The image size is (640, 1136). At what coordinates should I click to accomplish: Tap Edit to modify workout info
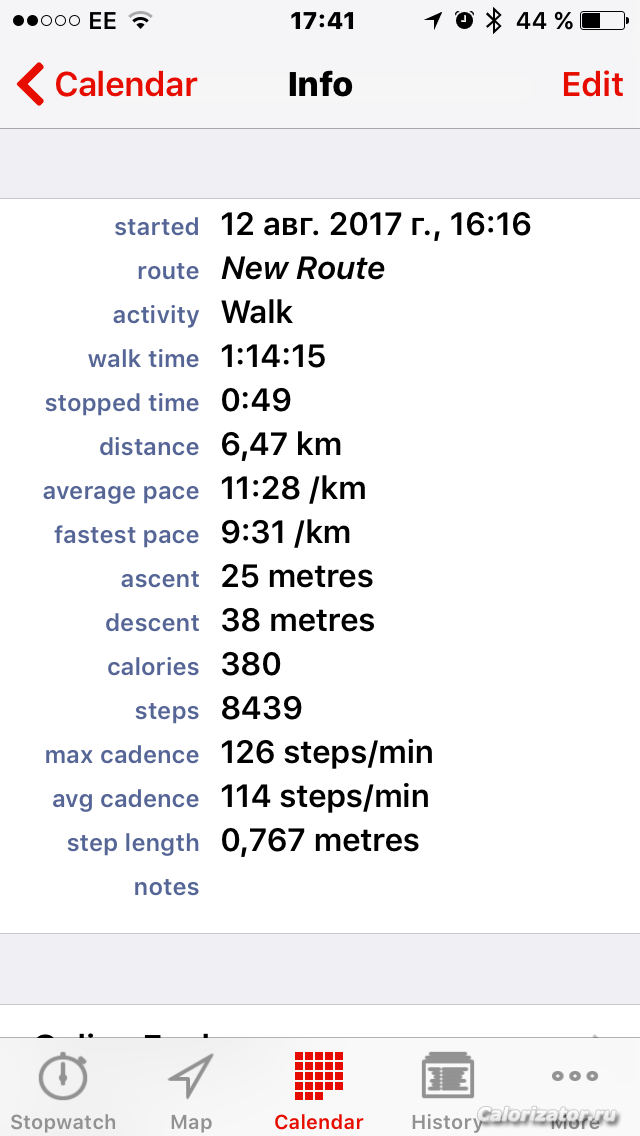pos(592,85)
